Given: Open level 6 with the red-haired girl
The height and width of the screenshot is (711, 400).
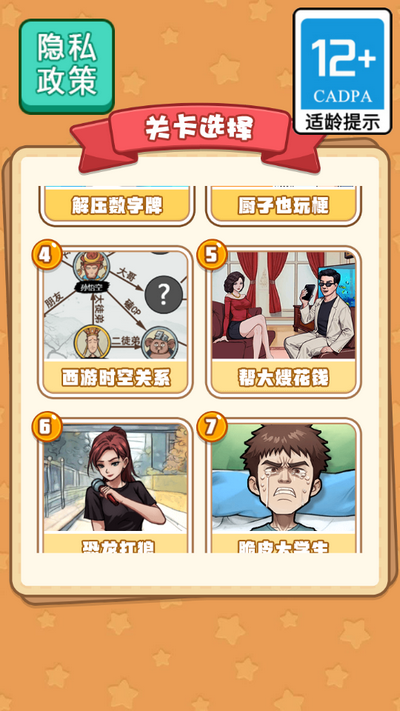Looking at the screenshot, I should pos(116,485).
